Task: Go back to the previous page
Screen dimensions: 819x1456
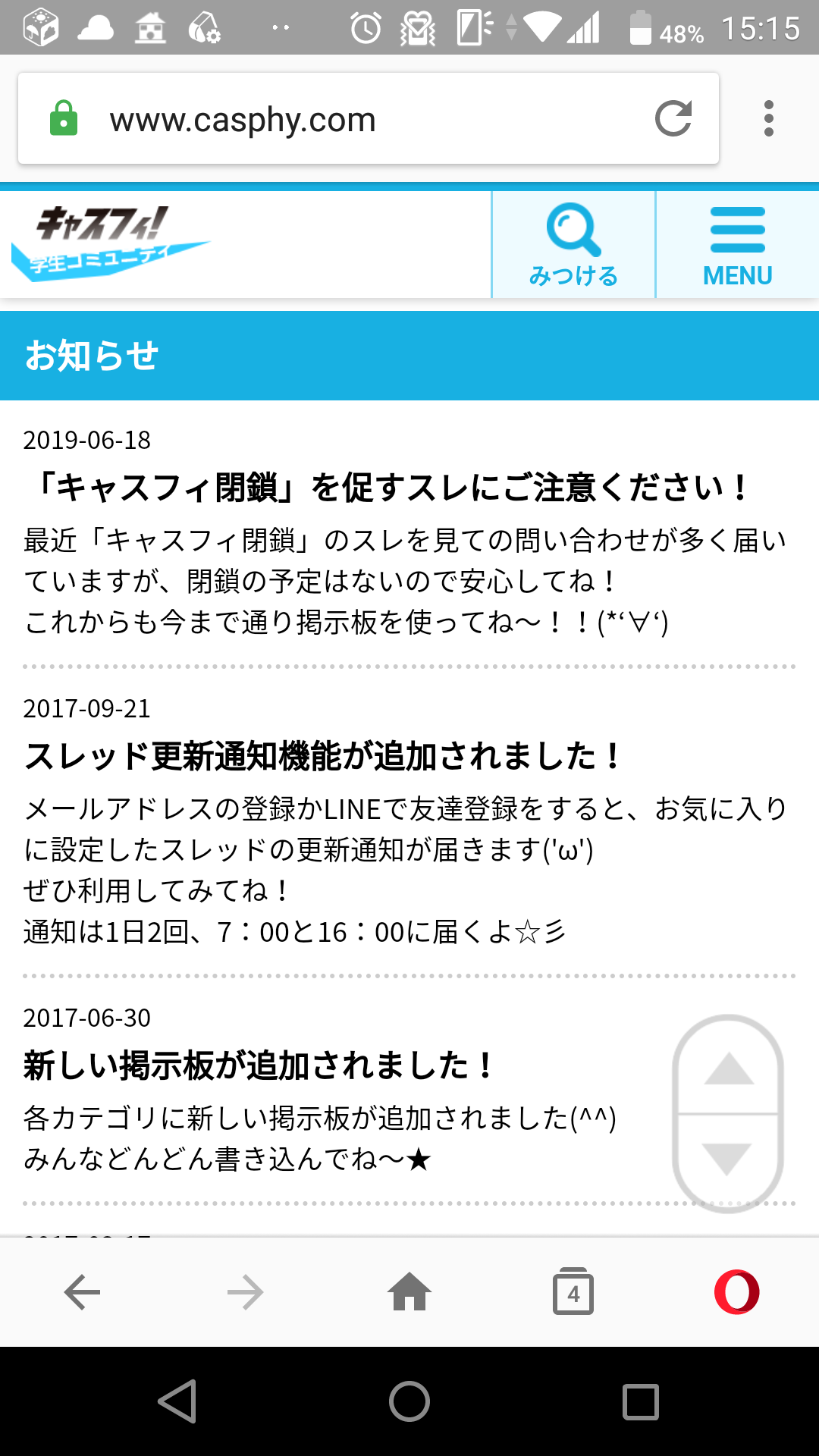Action: (x=82, y=1292)
